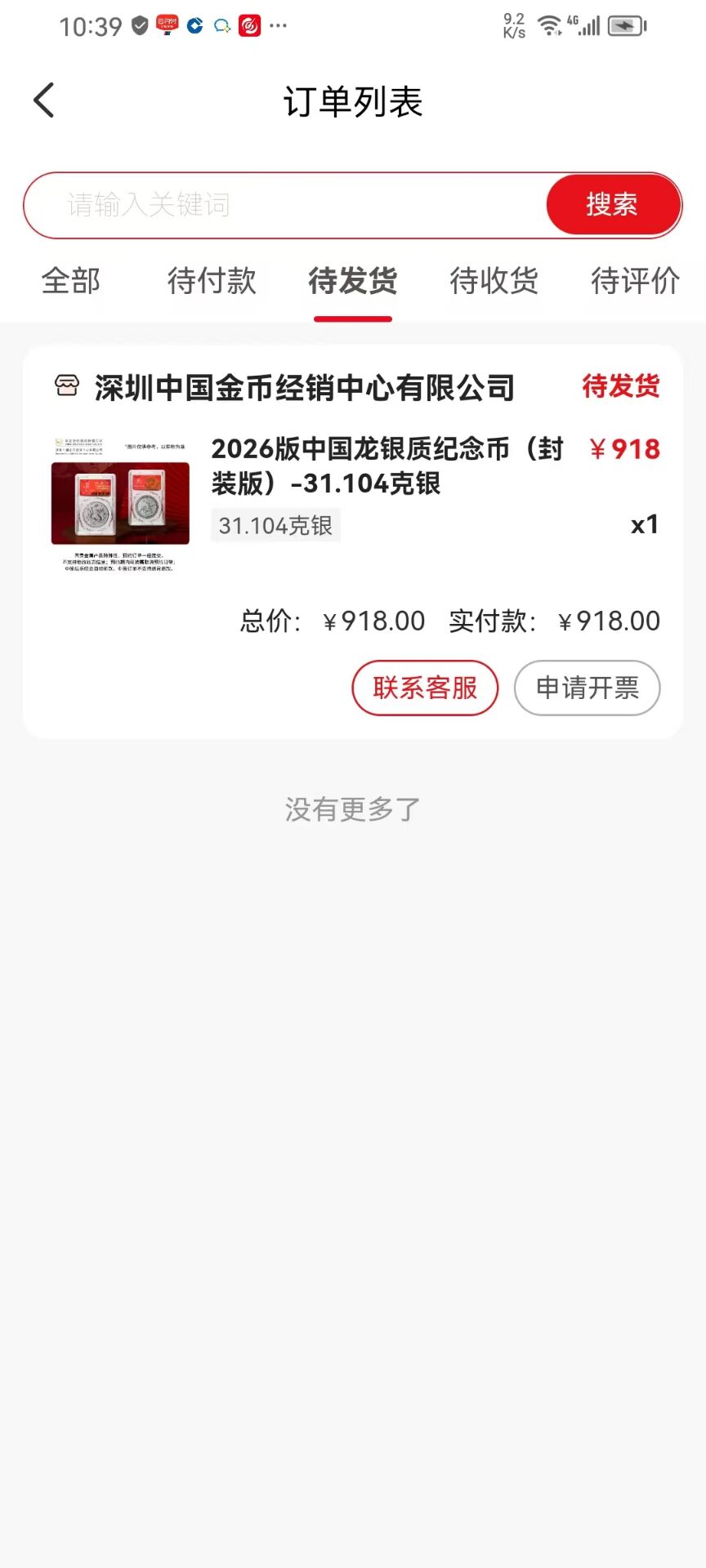Request an invoice with 申请开票
Screen dimensions: 706x1568
(x=587, y=688)
